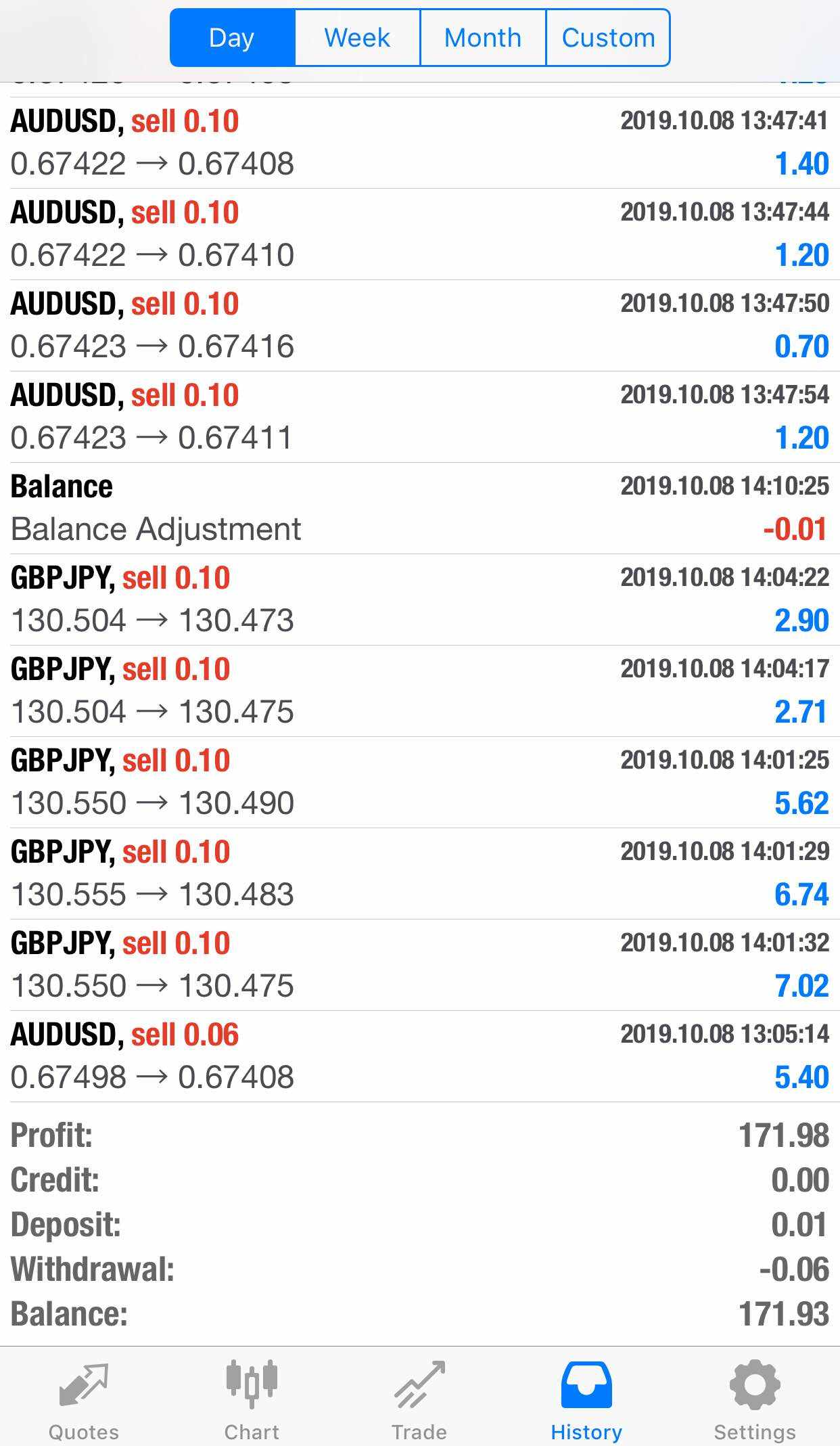The width and height of the screenshot is (840, 1446).
Task: Open the GBPJPY trade with 6.74 profit
Action: [x=419, y=874]
